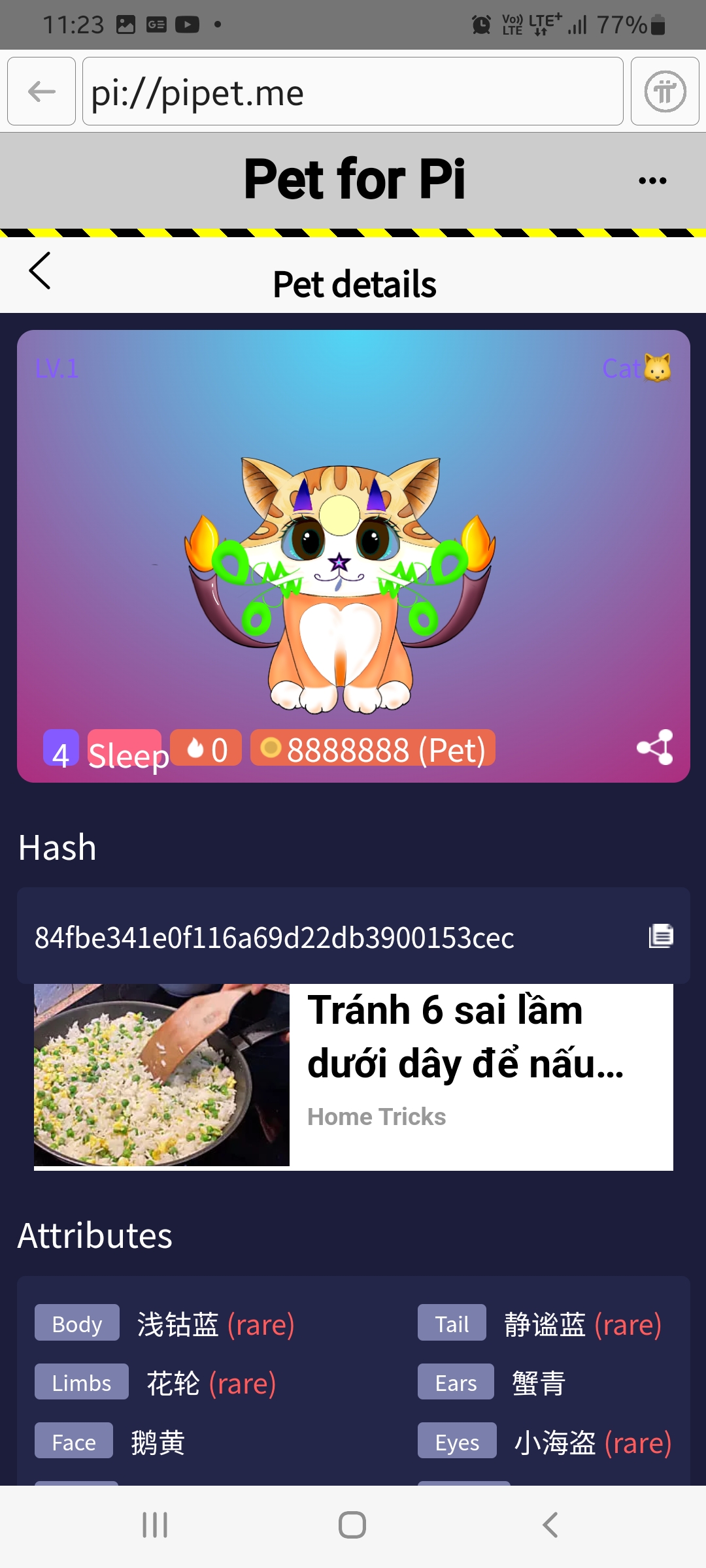Tap the system home button
Image resolution: width=706 pixels, height=1568 pixels.
[352, 1525]
